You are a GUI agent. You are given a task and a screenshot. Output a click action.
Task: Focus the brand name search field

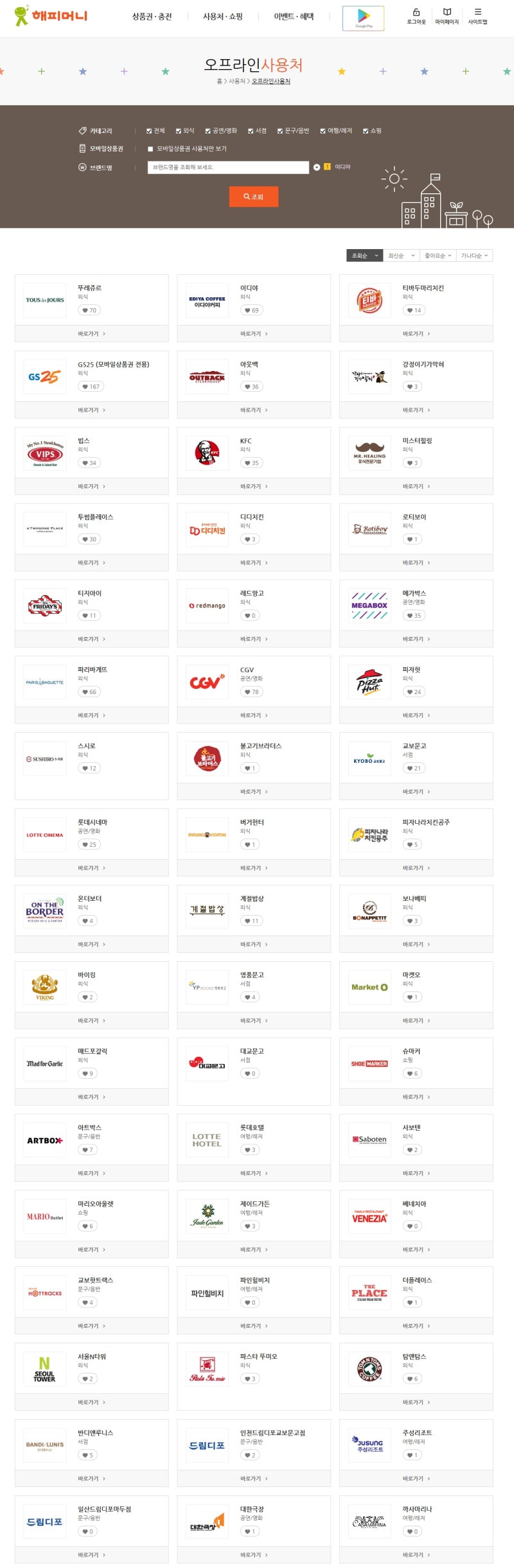228,167
